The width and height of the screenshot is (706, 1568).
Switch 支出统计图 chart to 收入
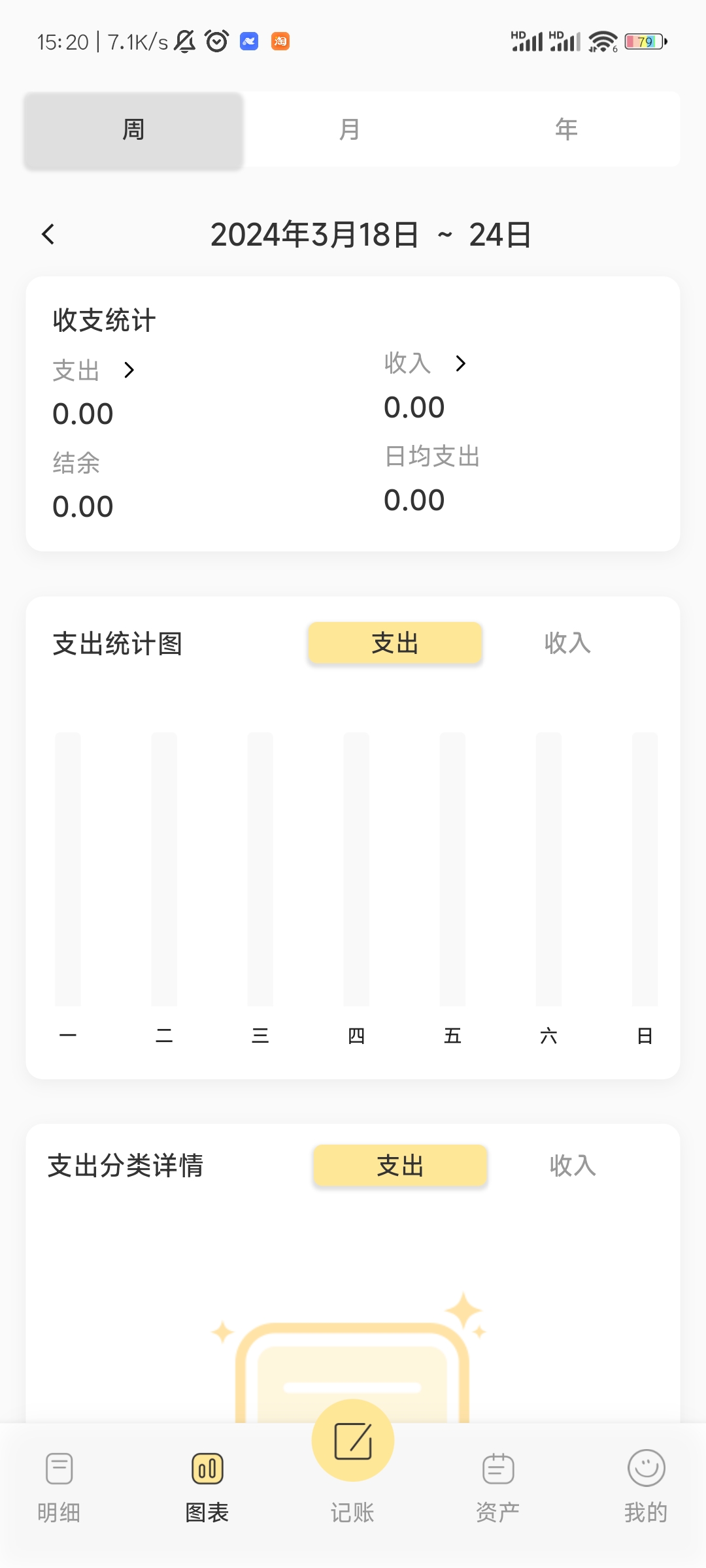click(x=567, y=643)
